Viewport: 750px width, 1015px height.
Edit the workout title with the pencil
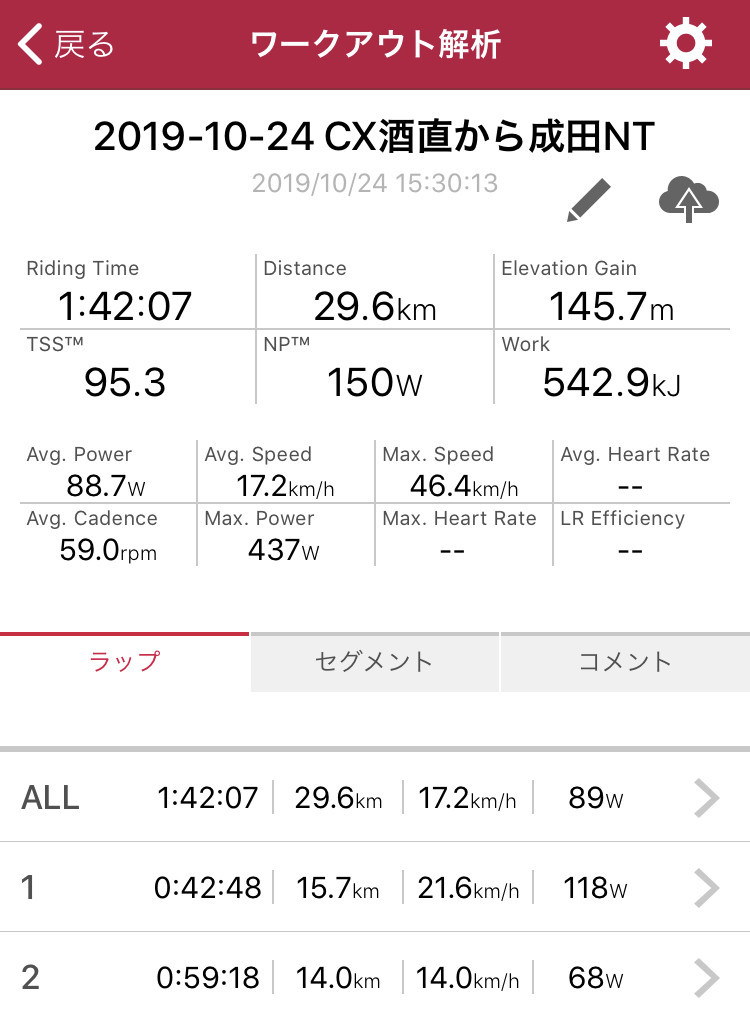[589, 200]
